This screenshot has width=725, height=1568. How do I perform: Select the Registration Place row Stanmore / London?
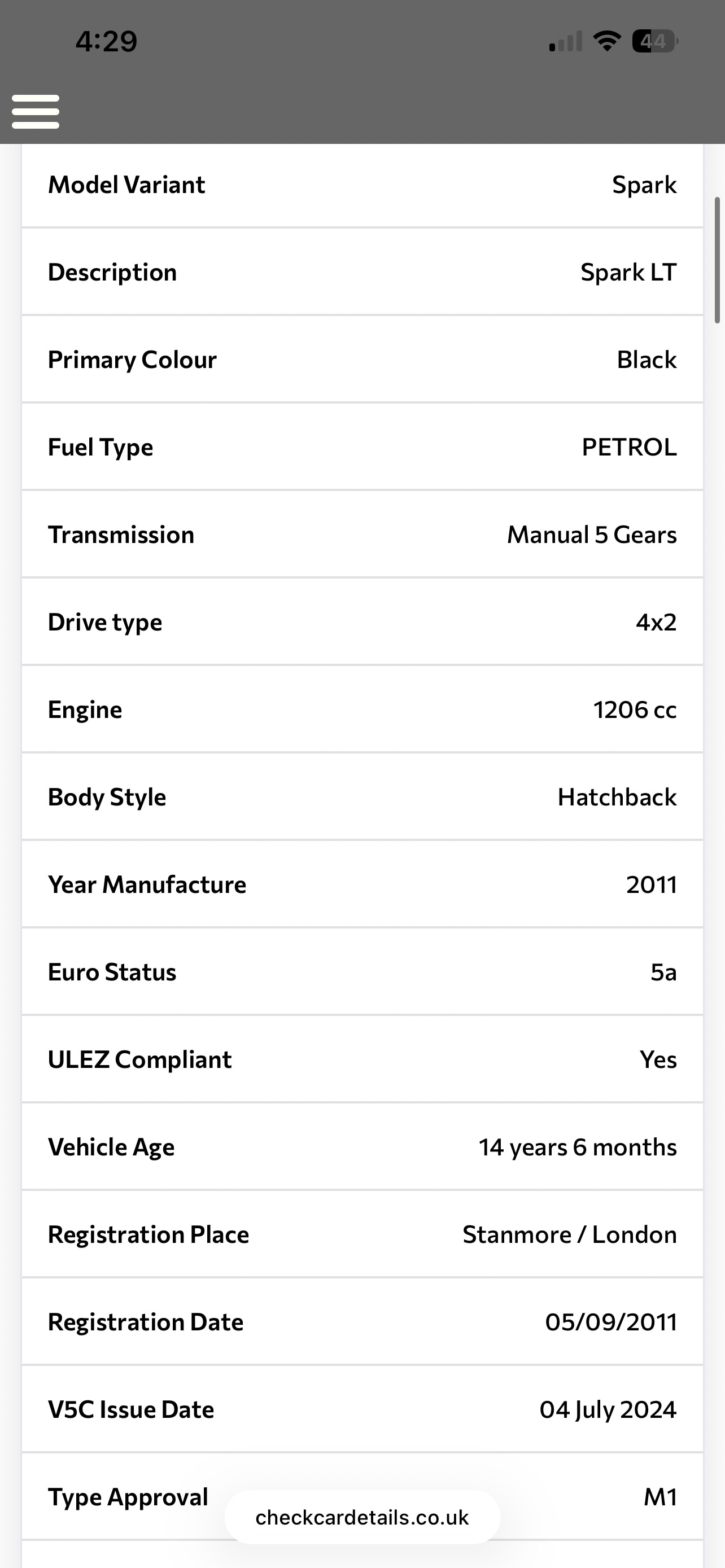pos(361,1234)
